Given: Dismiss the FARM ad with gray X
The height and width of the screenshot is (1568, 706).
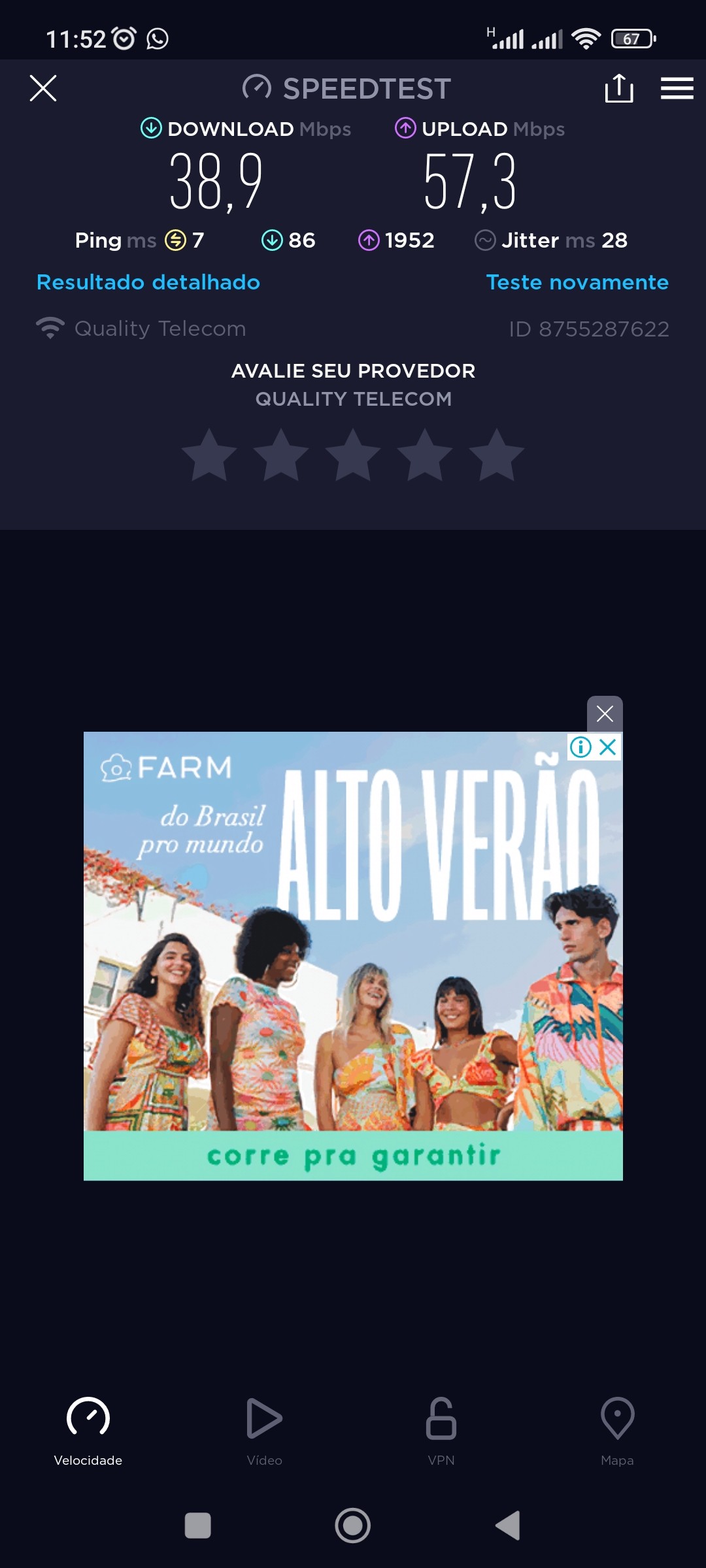Looking at the screenshot, I should pos(605,713).
